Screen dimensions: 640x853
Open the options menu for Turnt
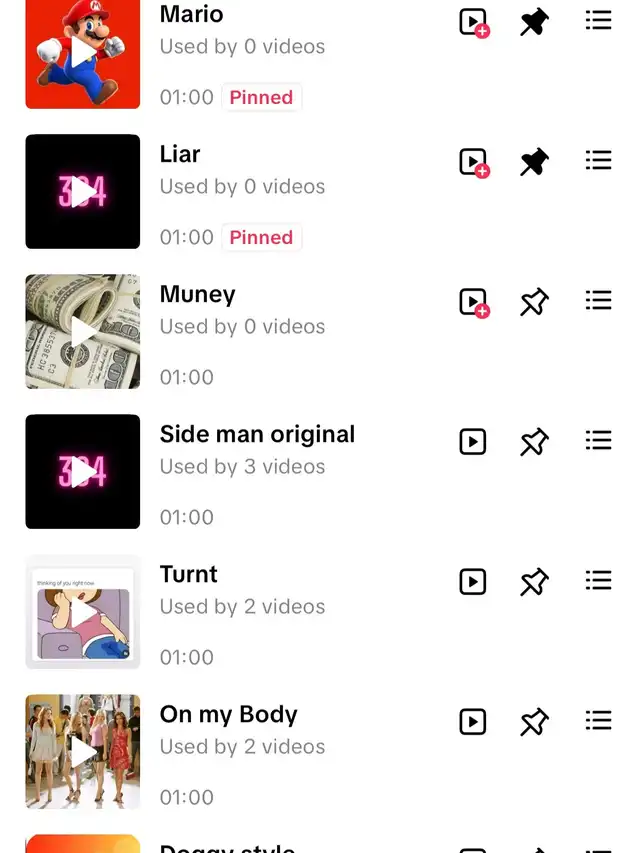[598, 581]
